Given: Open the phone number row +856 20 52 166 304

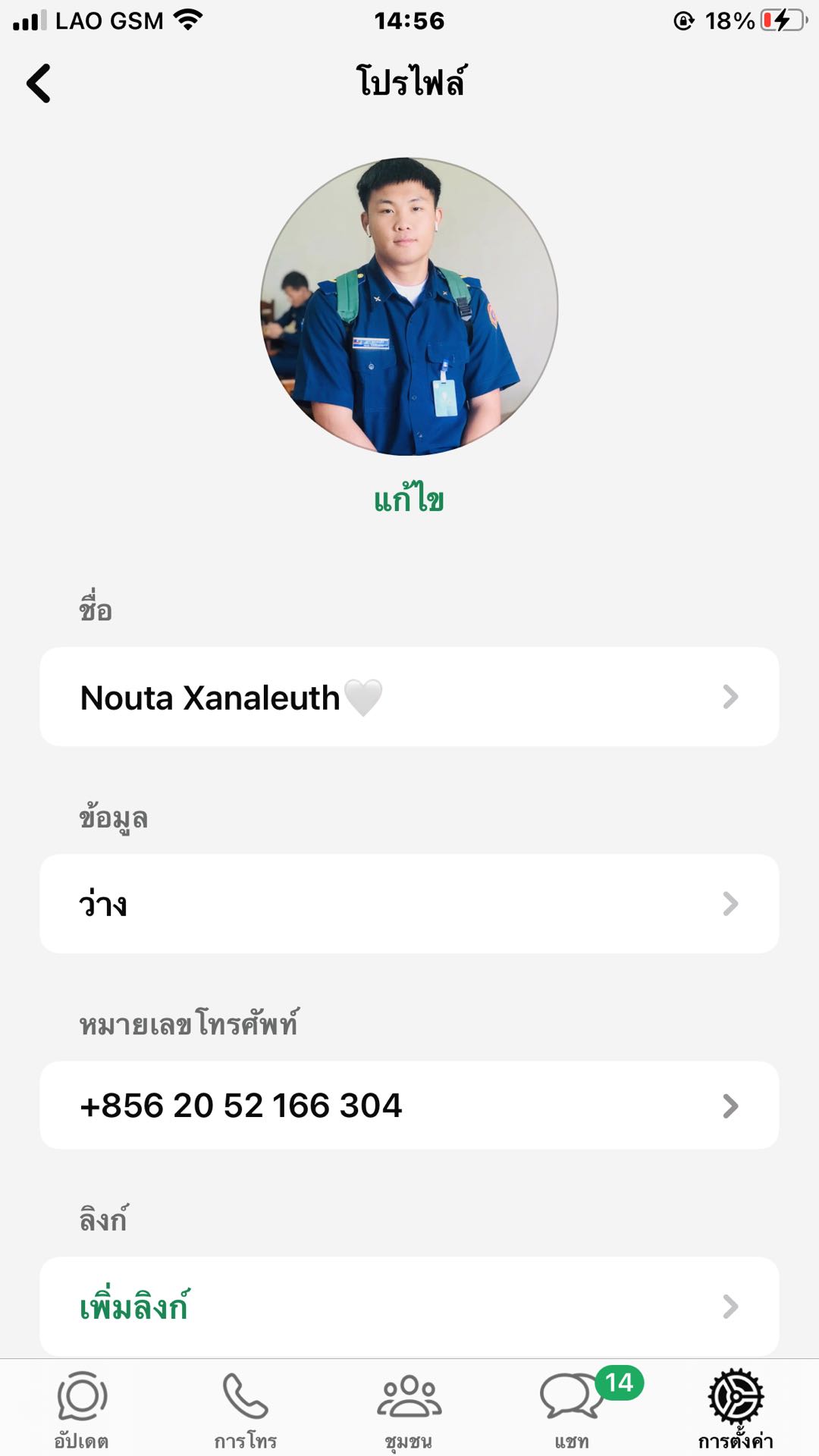Looking at the screenshot, I should 409,1106.
